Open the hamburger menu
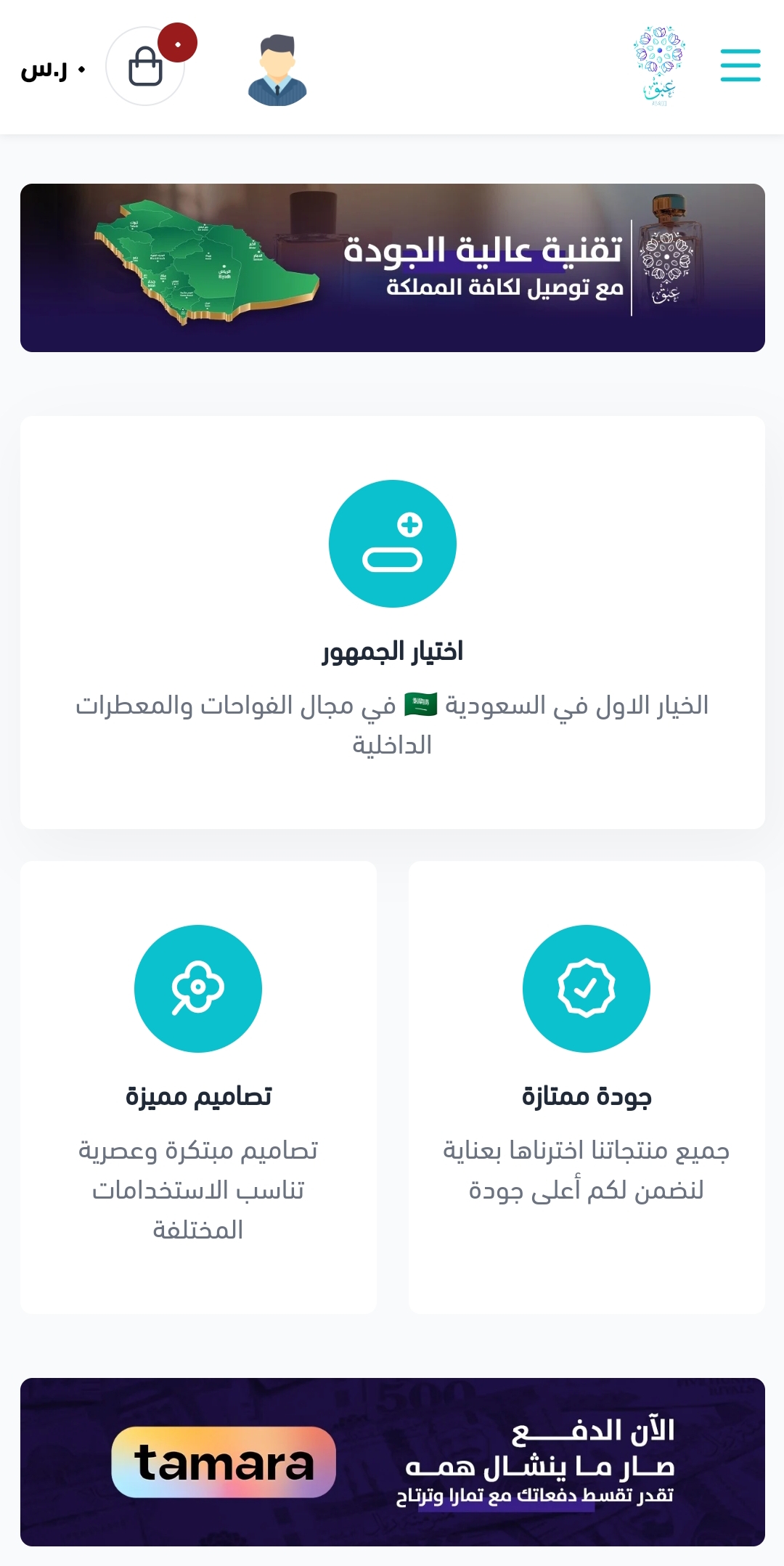784x1566 pixels. (x=740, y=65)
